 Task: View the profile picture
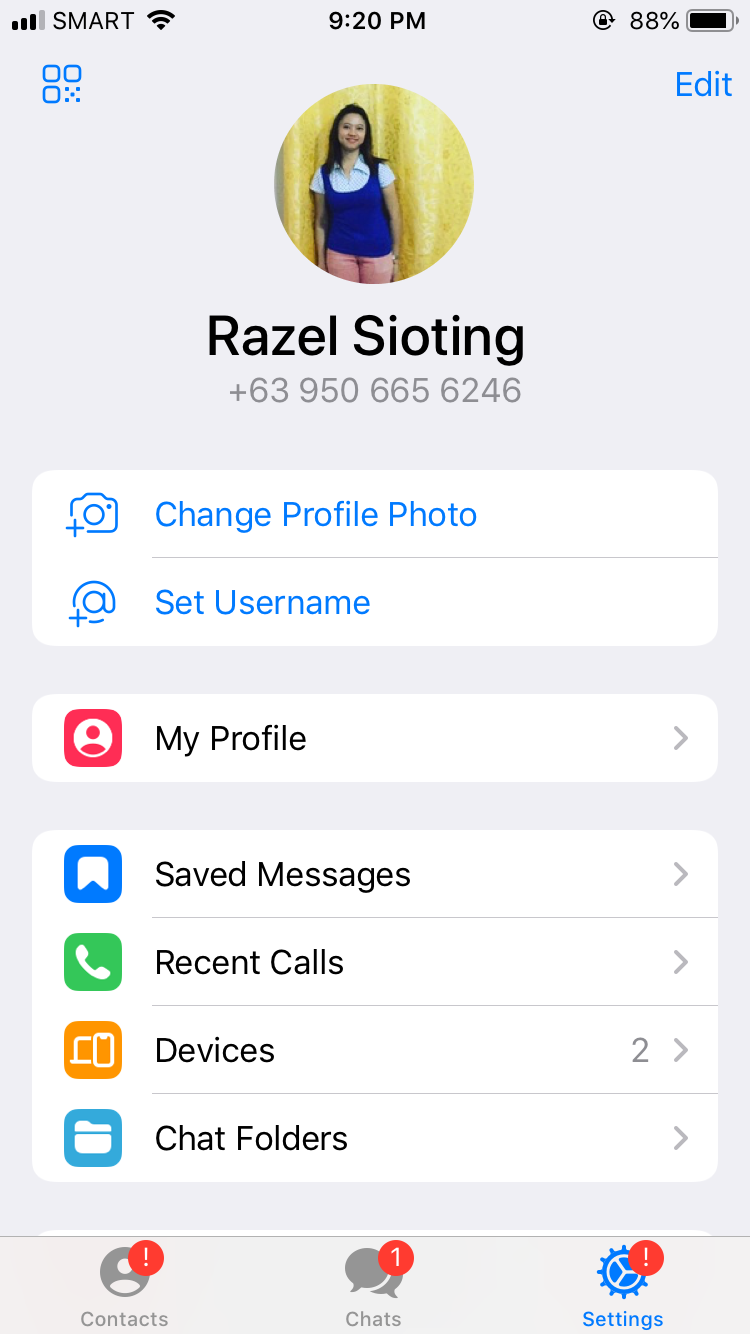tap(374, 184)
